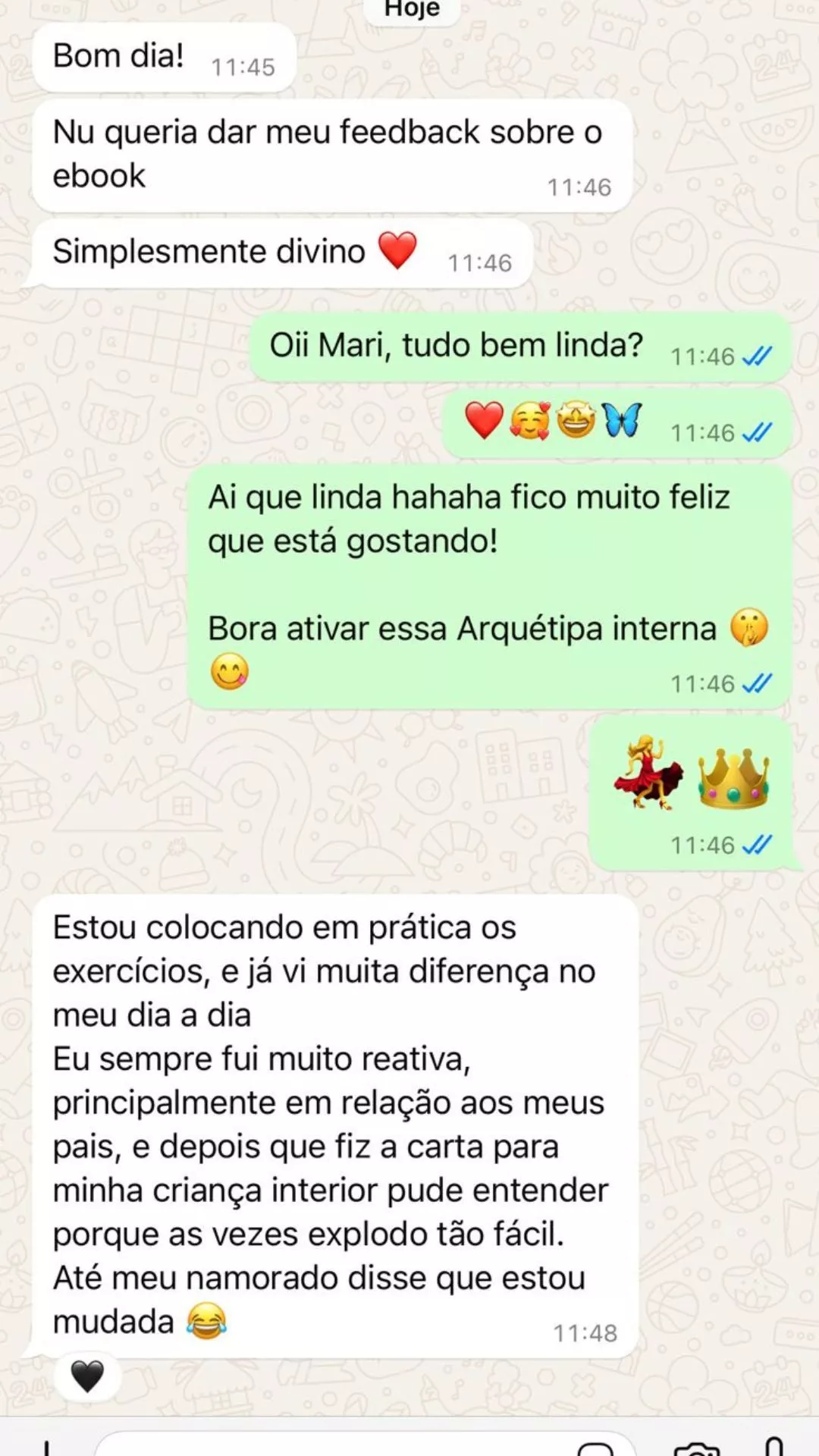Image resolution: width=819 pixels, height=1456 pixels.
Task: Open the black heart reaction on last message
Action: (87, 1376)
